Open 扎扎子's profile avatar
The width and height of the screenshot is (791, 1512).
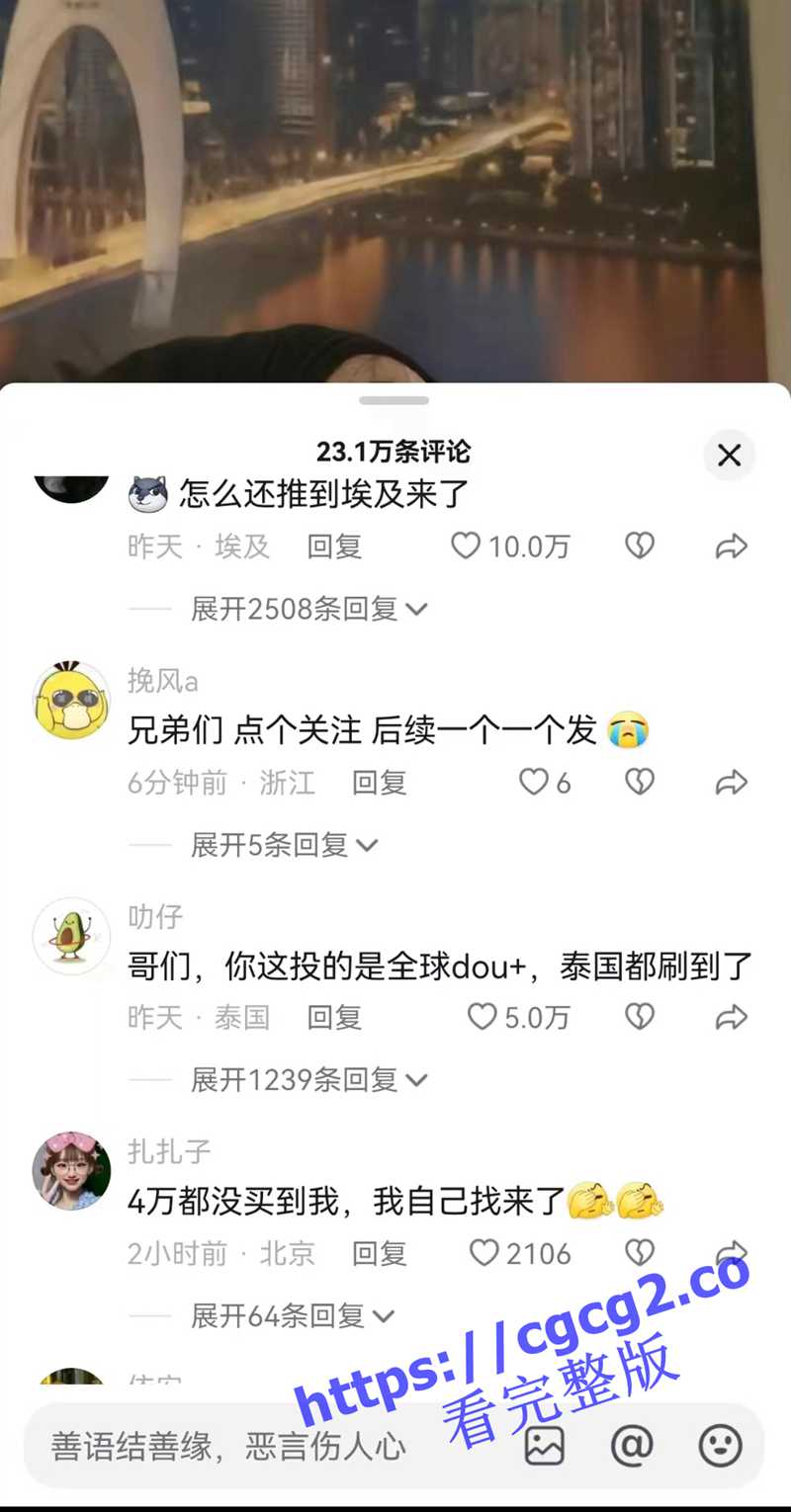(71, 1171)
